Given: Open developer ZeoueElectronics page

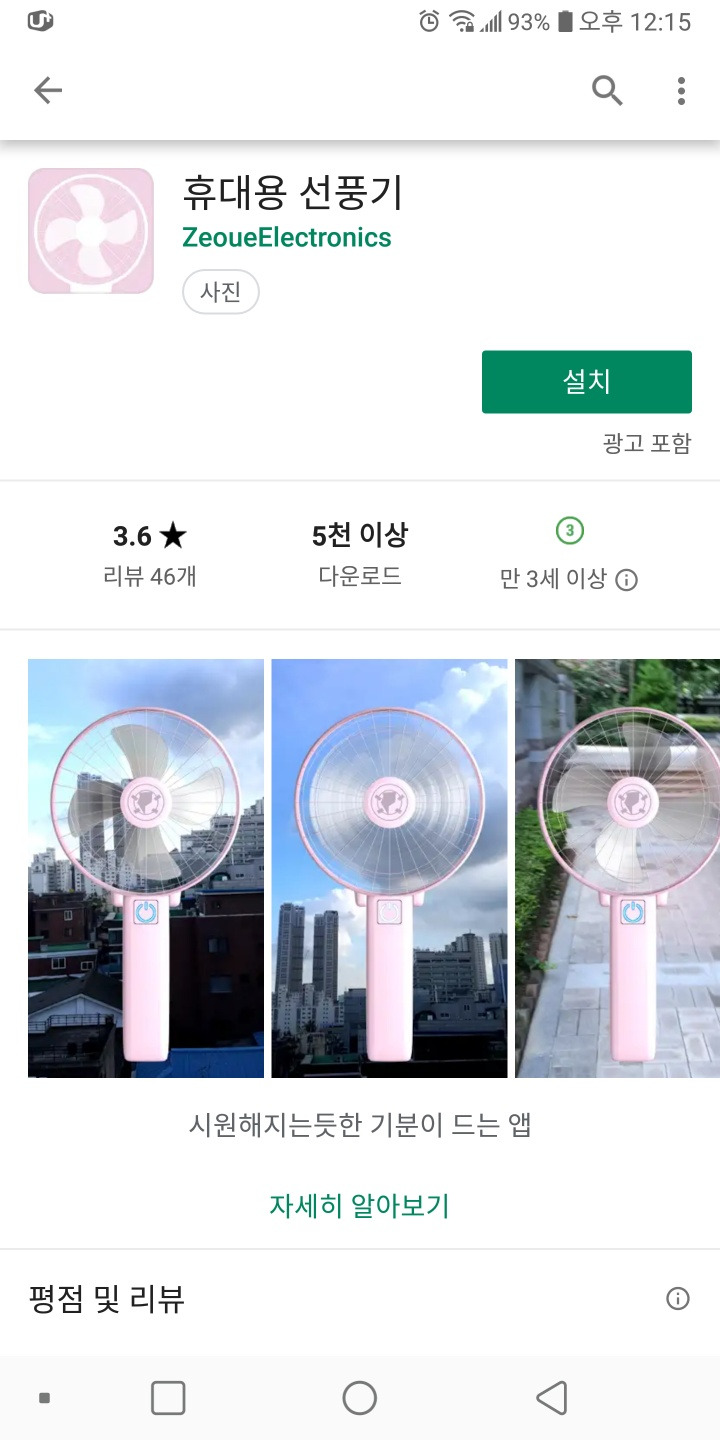Looking at the screenshot, I should (x=286, y=238).
